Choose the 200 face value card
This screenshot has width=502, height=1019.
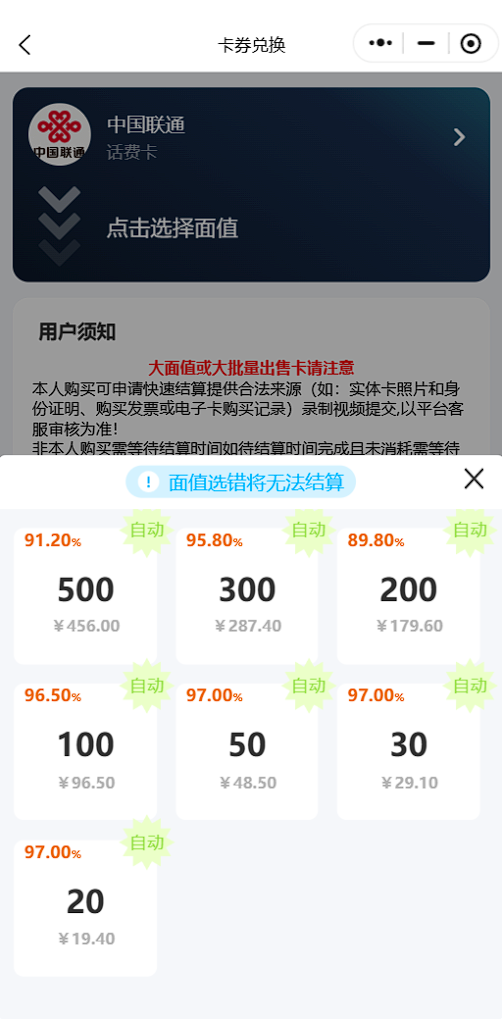pyautogui.click(x=408, y=595)
